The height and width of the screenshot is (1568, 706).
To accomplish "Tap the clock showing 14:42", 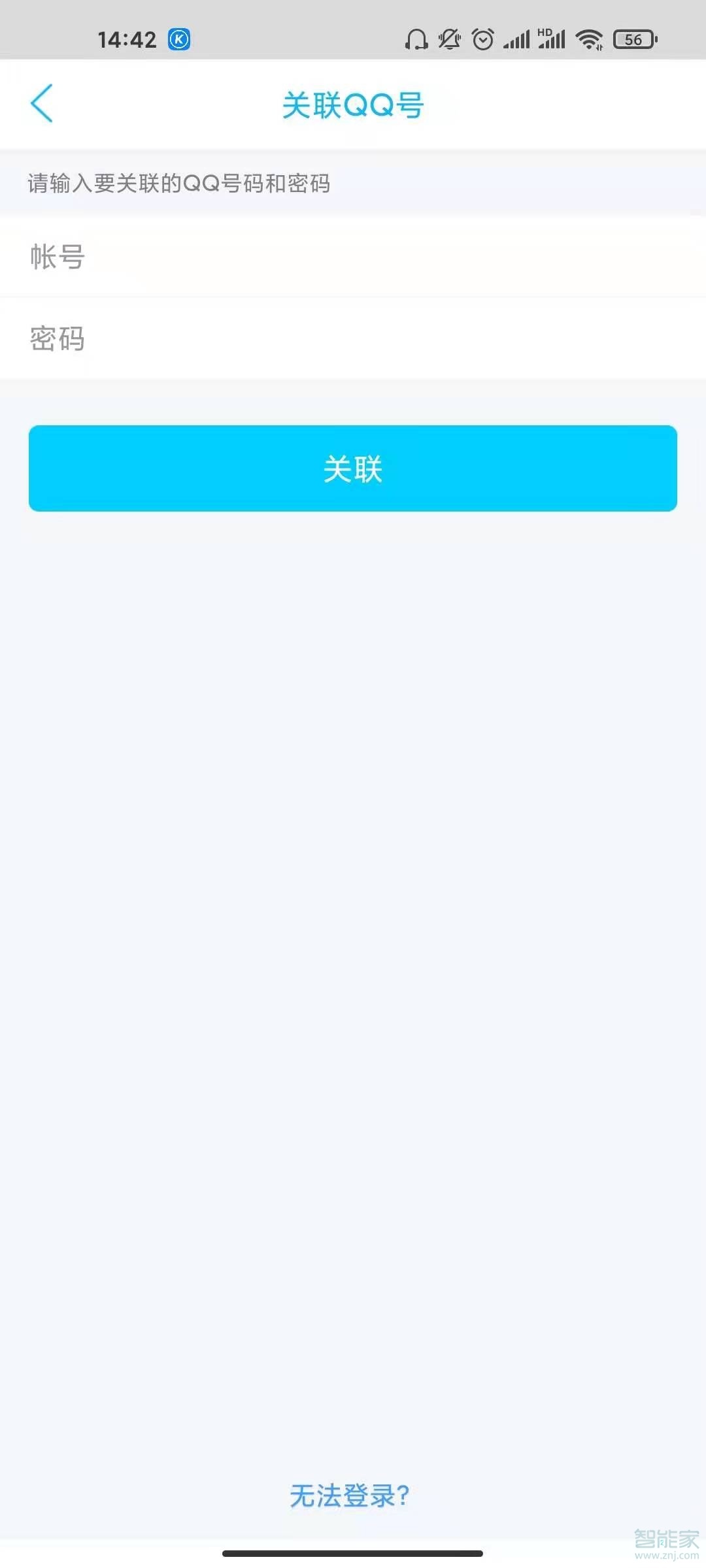I will tap(128, 39).
